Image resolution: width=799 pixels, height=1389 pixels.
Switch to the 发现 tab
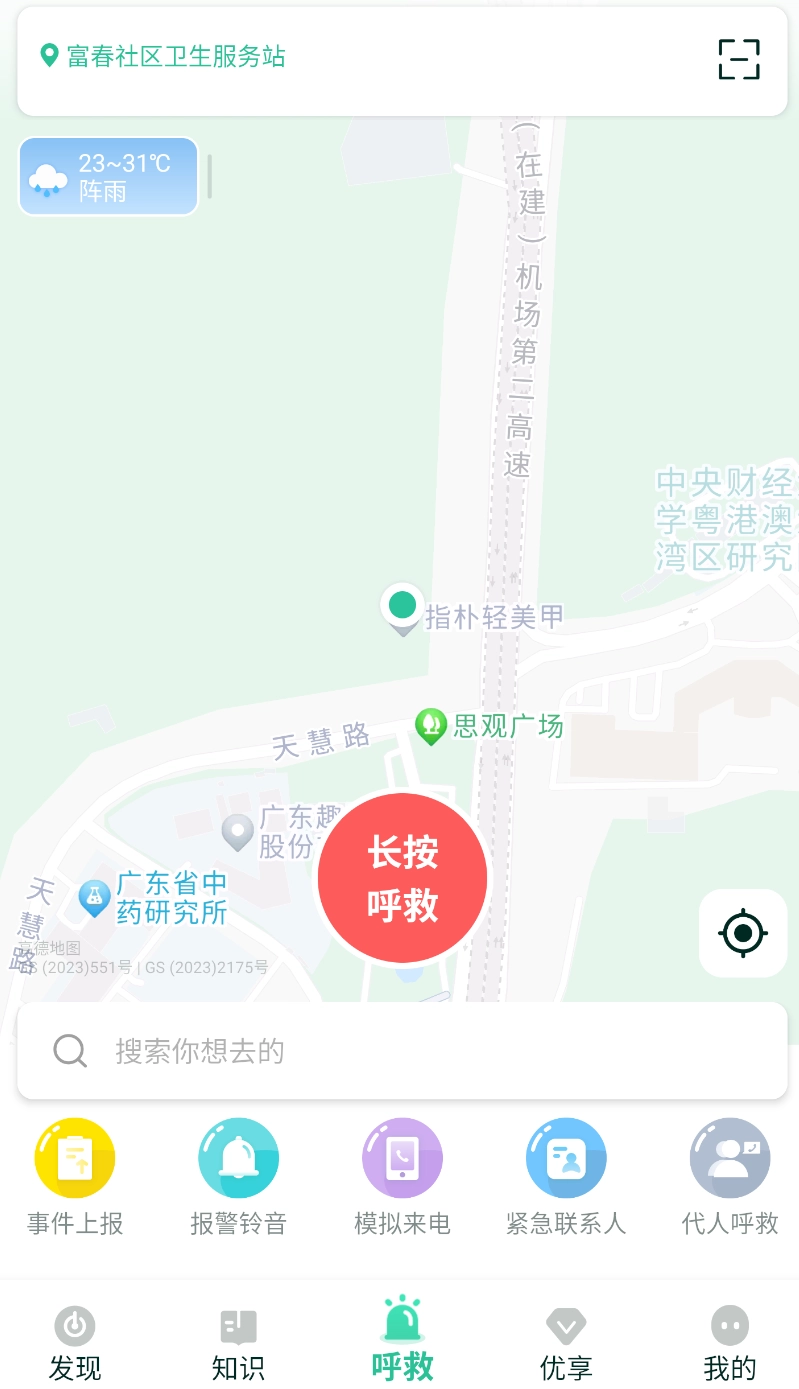pyautogui.click(x=75, y=1342)
